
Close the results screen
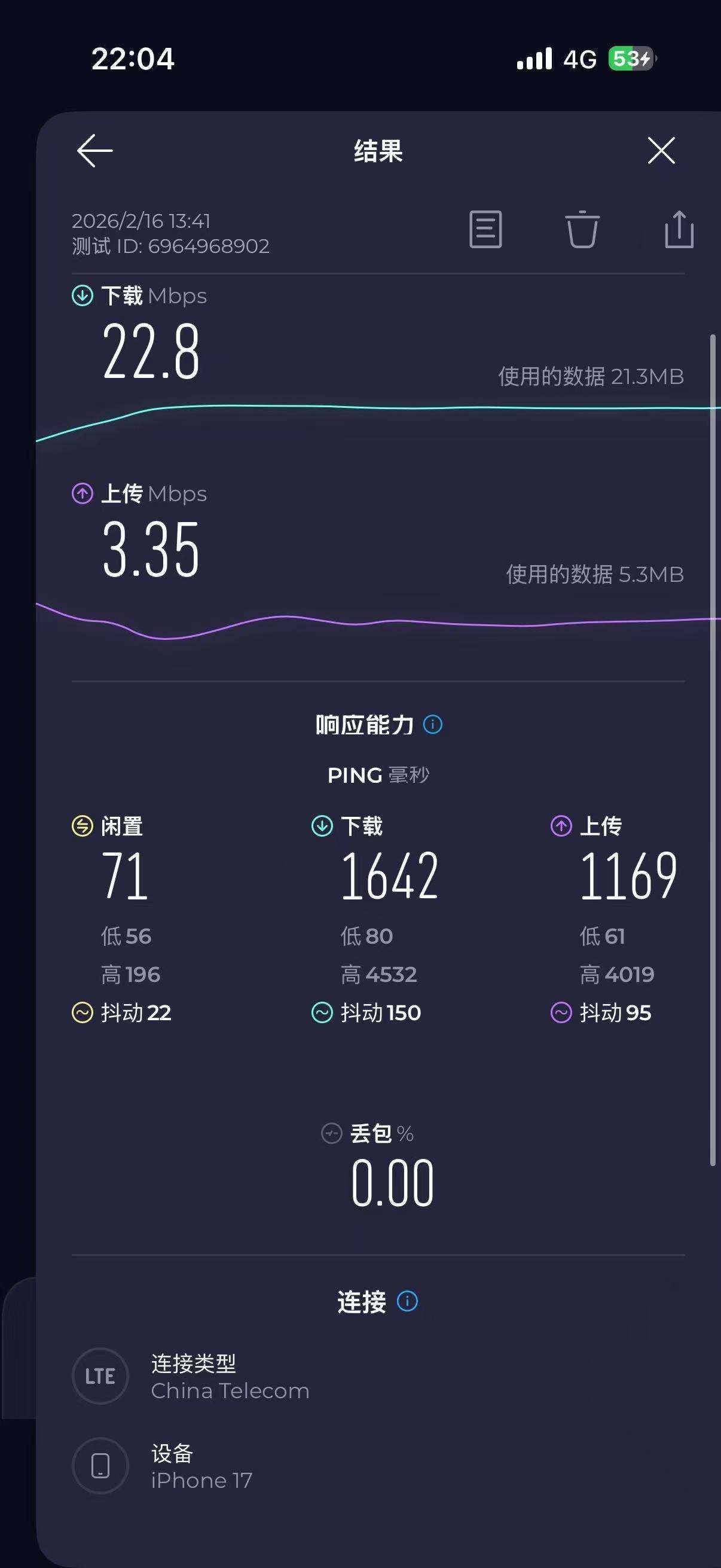(x=661, y=150)
